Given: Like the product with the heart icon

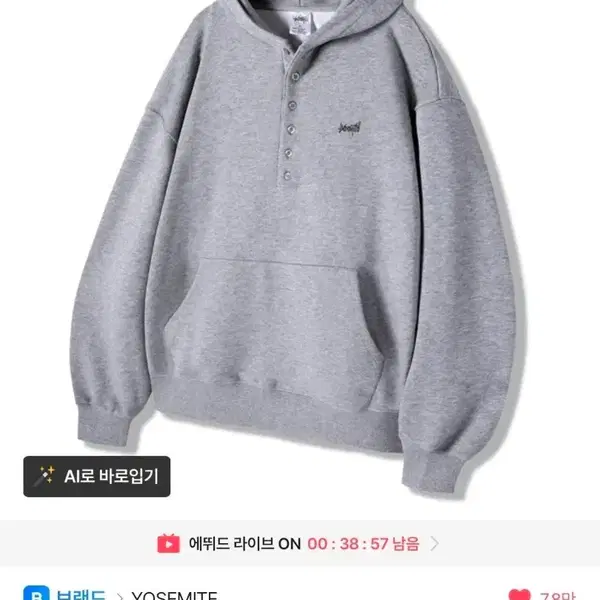Looking at the screenshot, I should 520,595.
